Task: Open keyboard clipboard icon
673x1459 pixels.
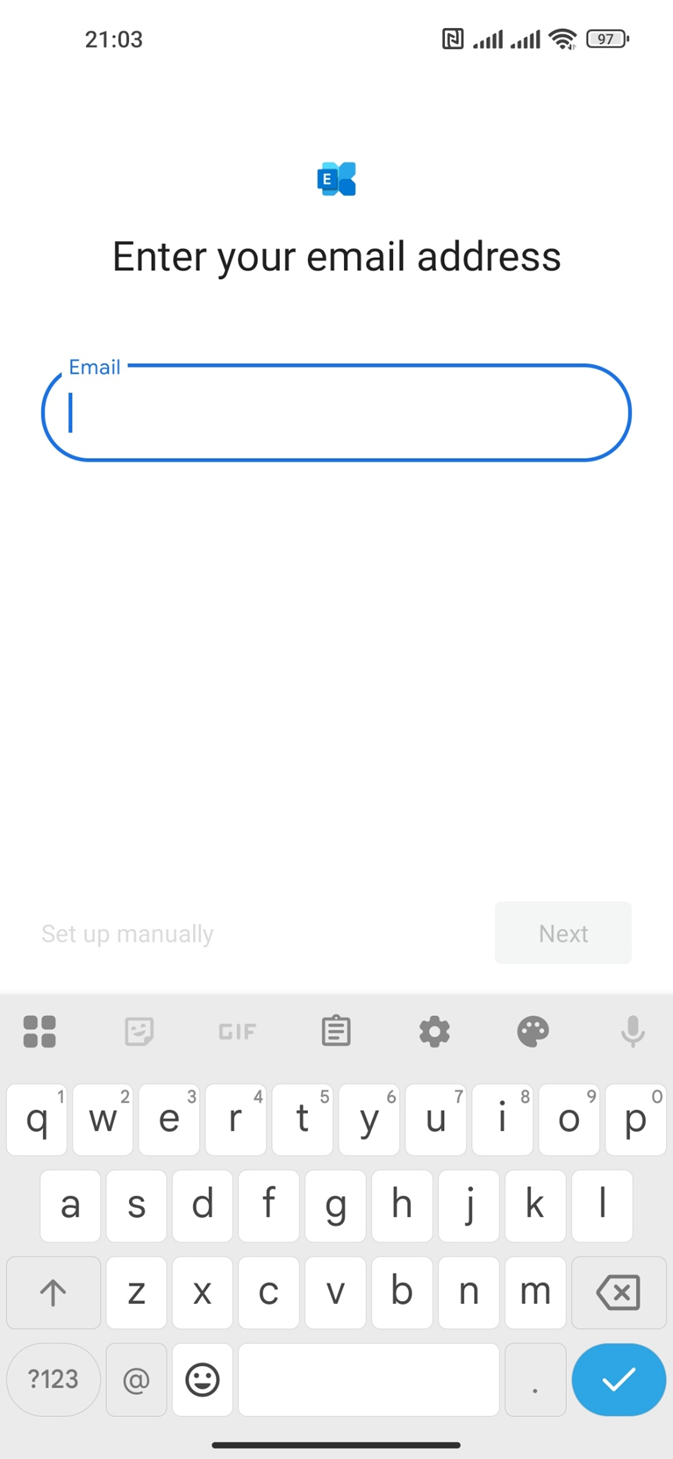Action: (x=336, y=1031)
